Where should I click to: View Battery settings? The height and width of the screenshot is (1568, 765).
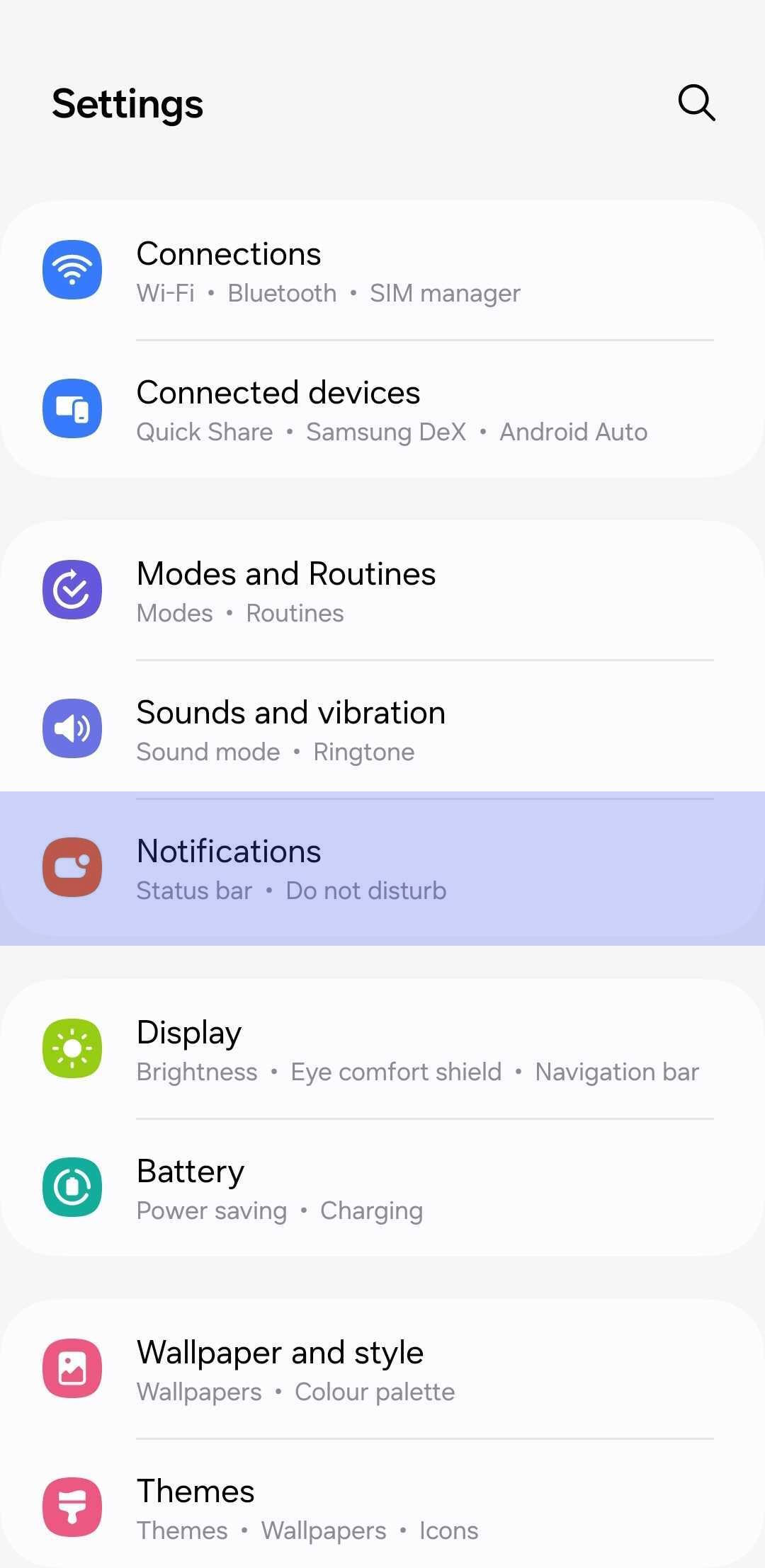pos(382,1189)
